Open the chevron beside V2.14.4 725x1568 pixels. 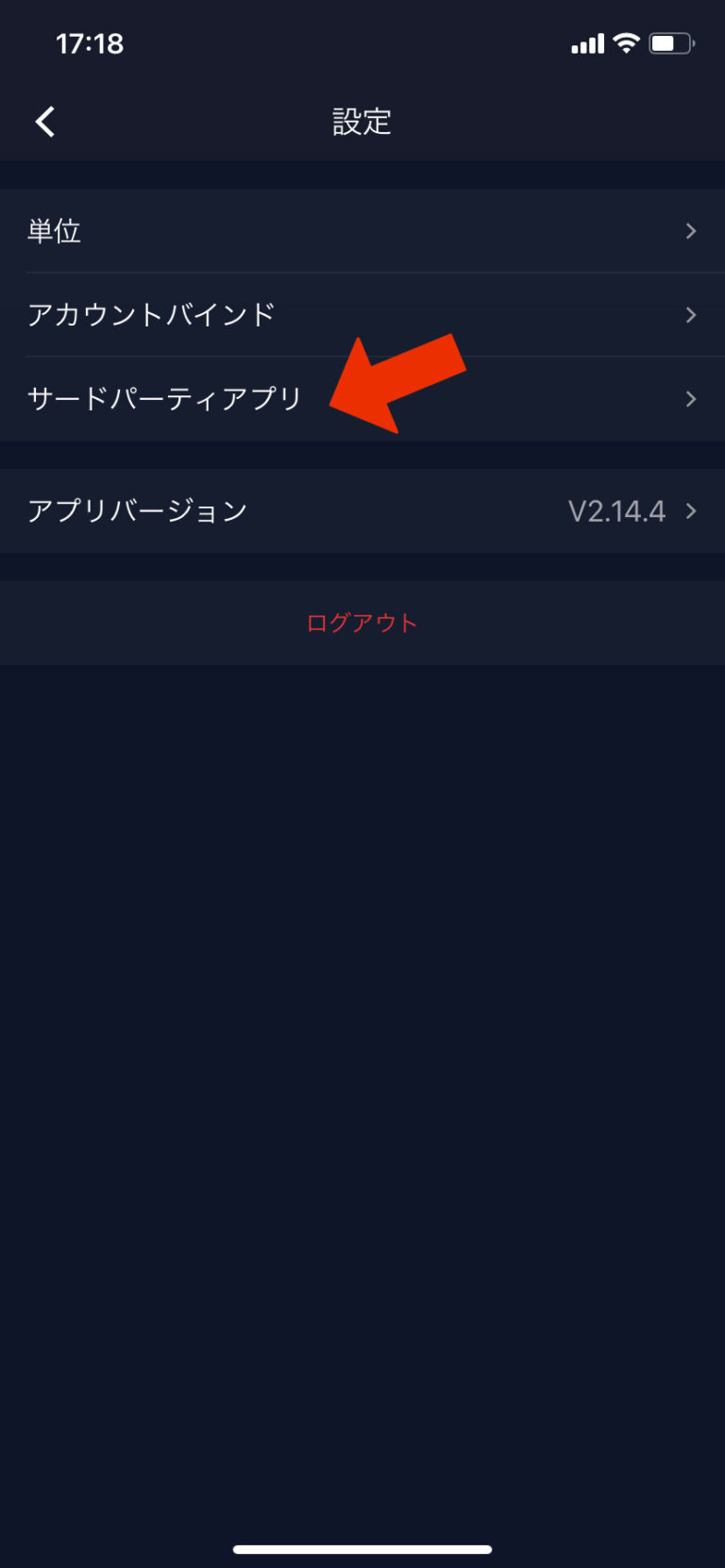tap(692, 510)
